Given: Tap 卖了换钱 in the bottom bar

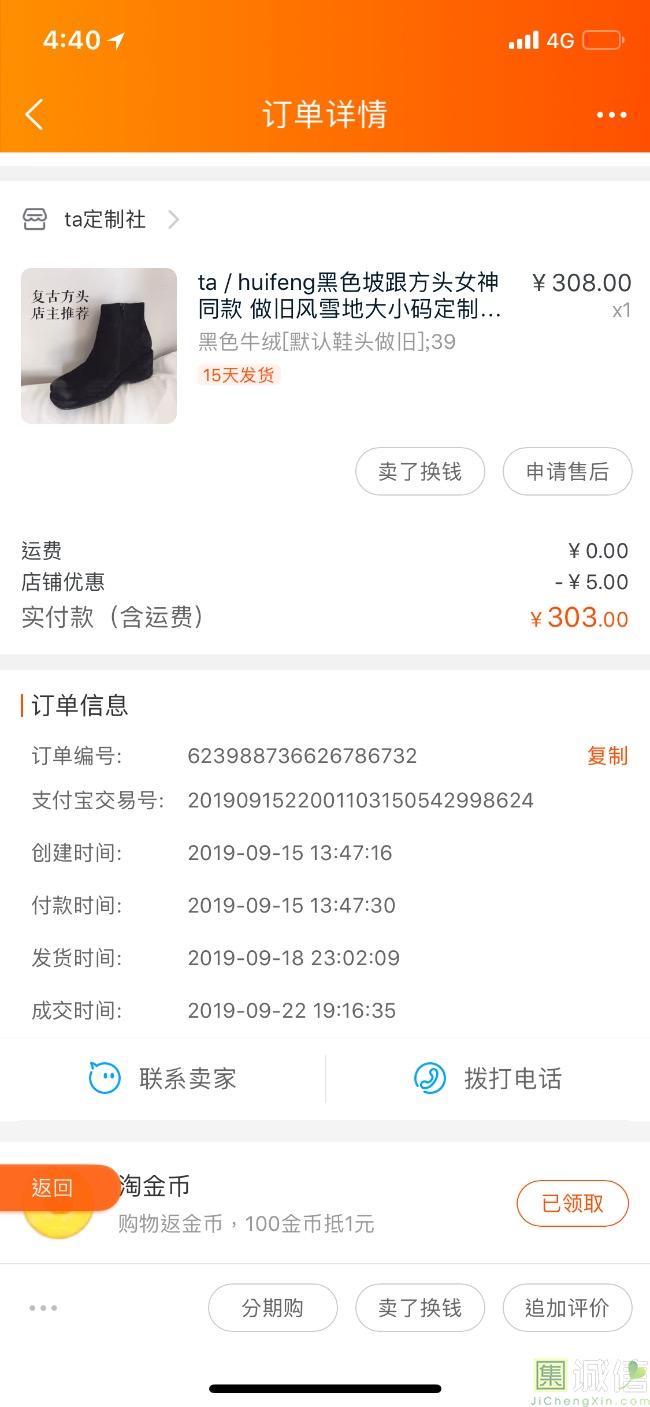Looking at the screenshot, I should pyautogui.click(x=420, y=1308).
